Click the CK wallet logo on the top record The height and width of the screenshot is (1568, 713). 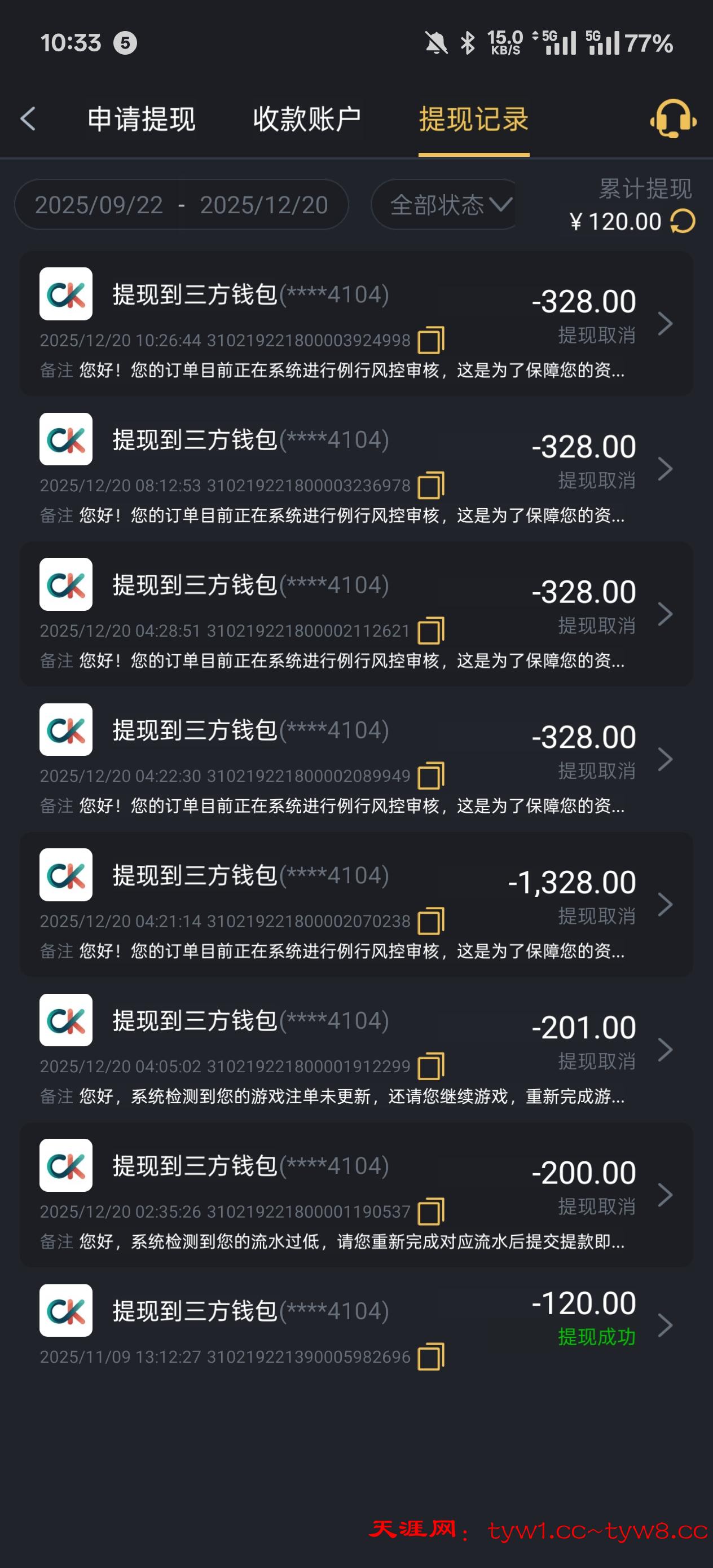click(x=66, y=294)
